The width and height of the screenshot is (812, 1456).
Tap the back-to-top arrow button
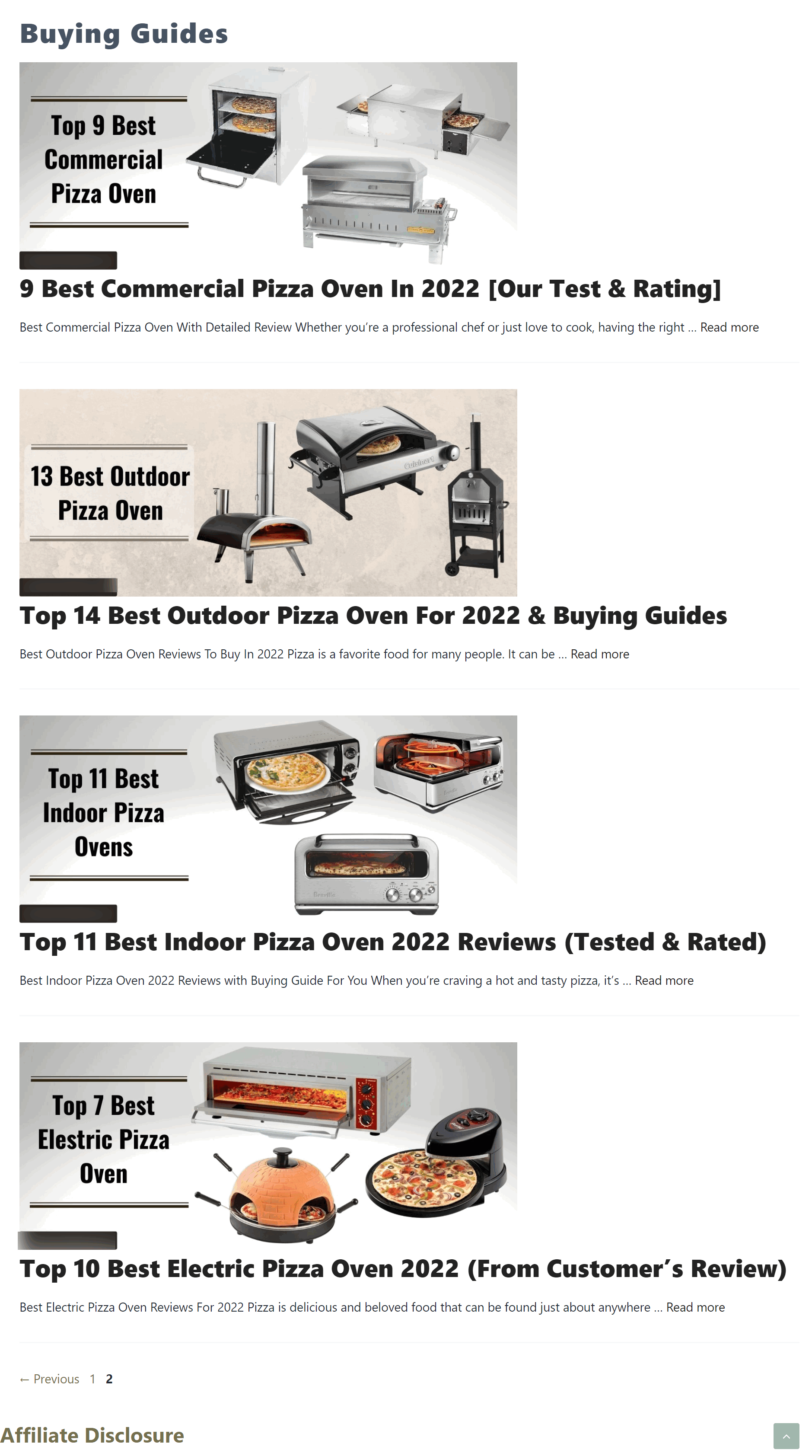[x=786, y=1436]
